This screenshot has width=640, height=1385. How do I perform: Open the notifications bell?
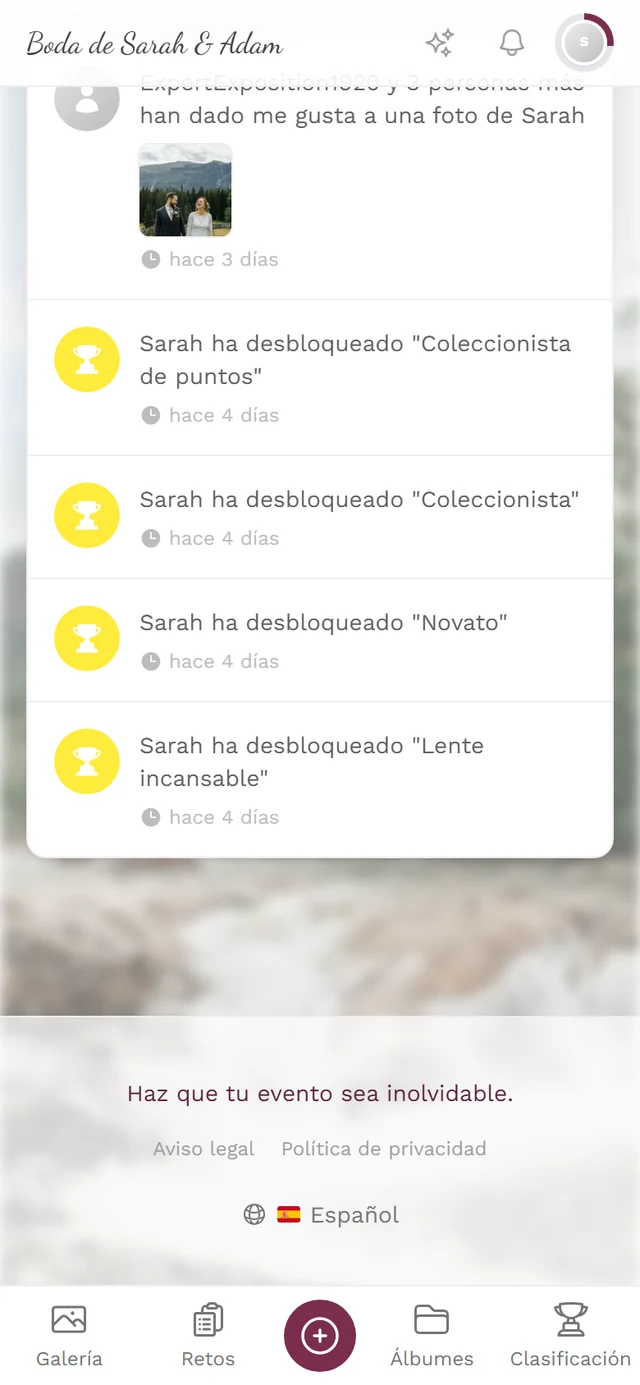click(512, 43)
